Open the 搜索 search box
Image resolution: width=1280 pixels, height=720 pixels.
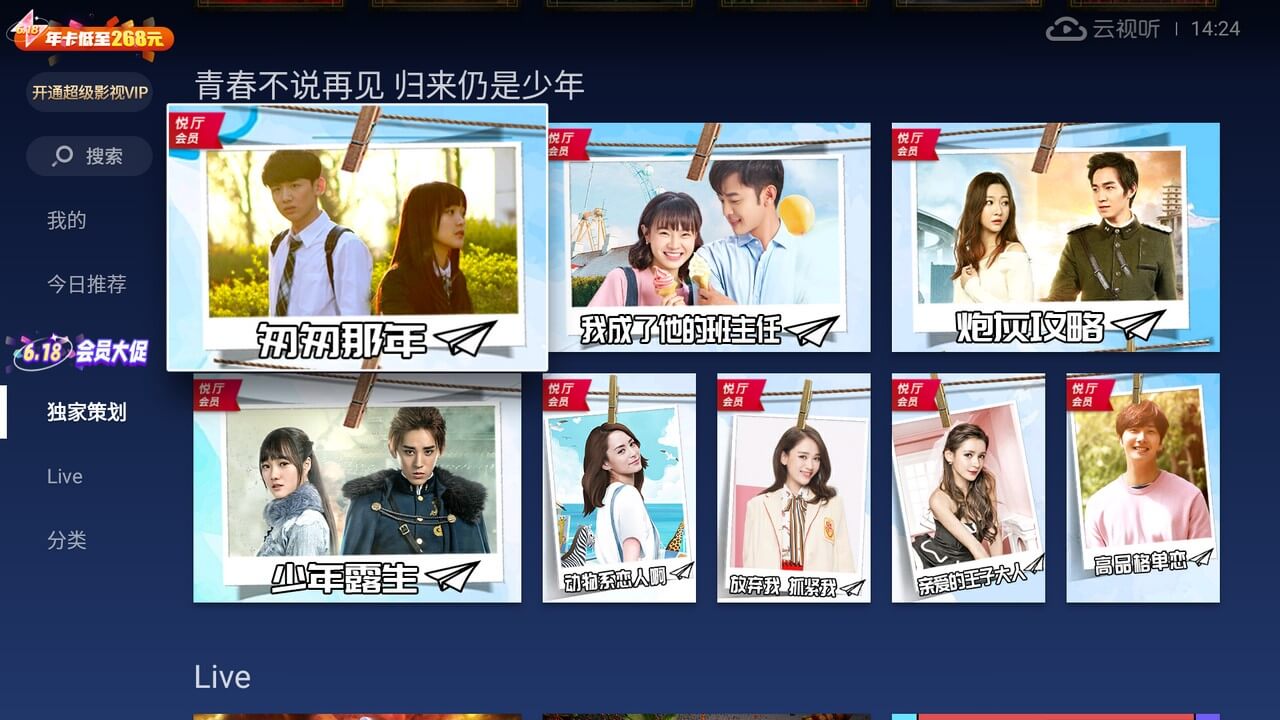point(90,156)
